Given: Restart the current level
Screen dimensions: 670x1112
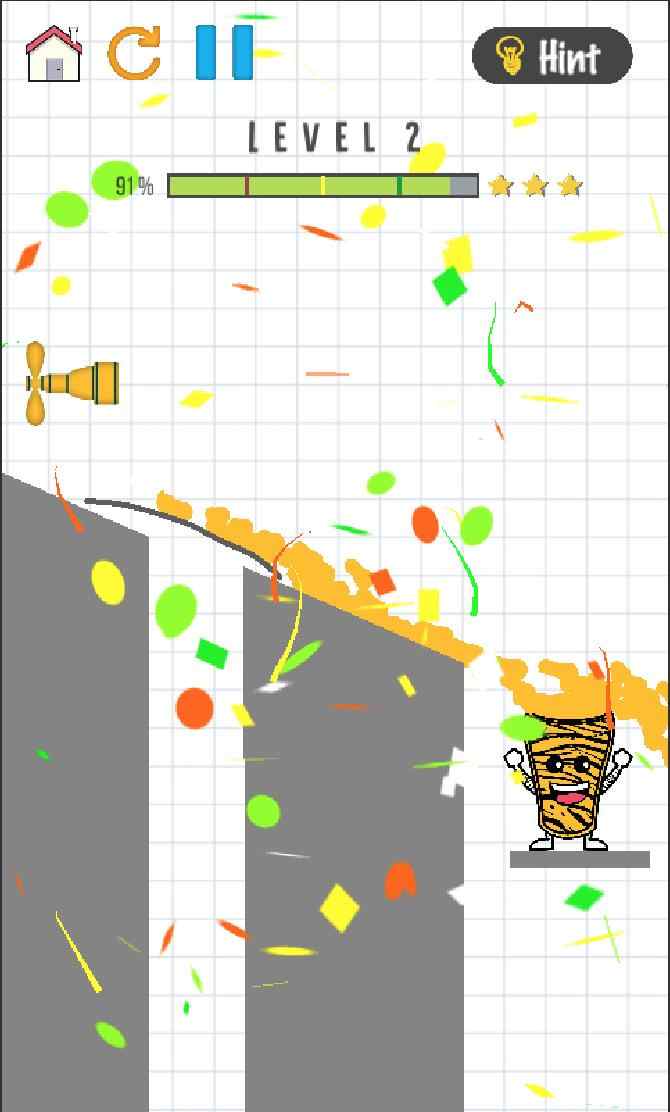Looking at the screenshot, I should (x=134, y=54).
